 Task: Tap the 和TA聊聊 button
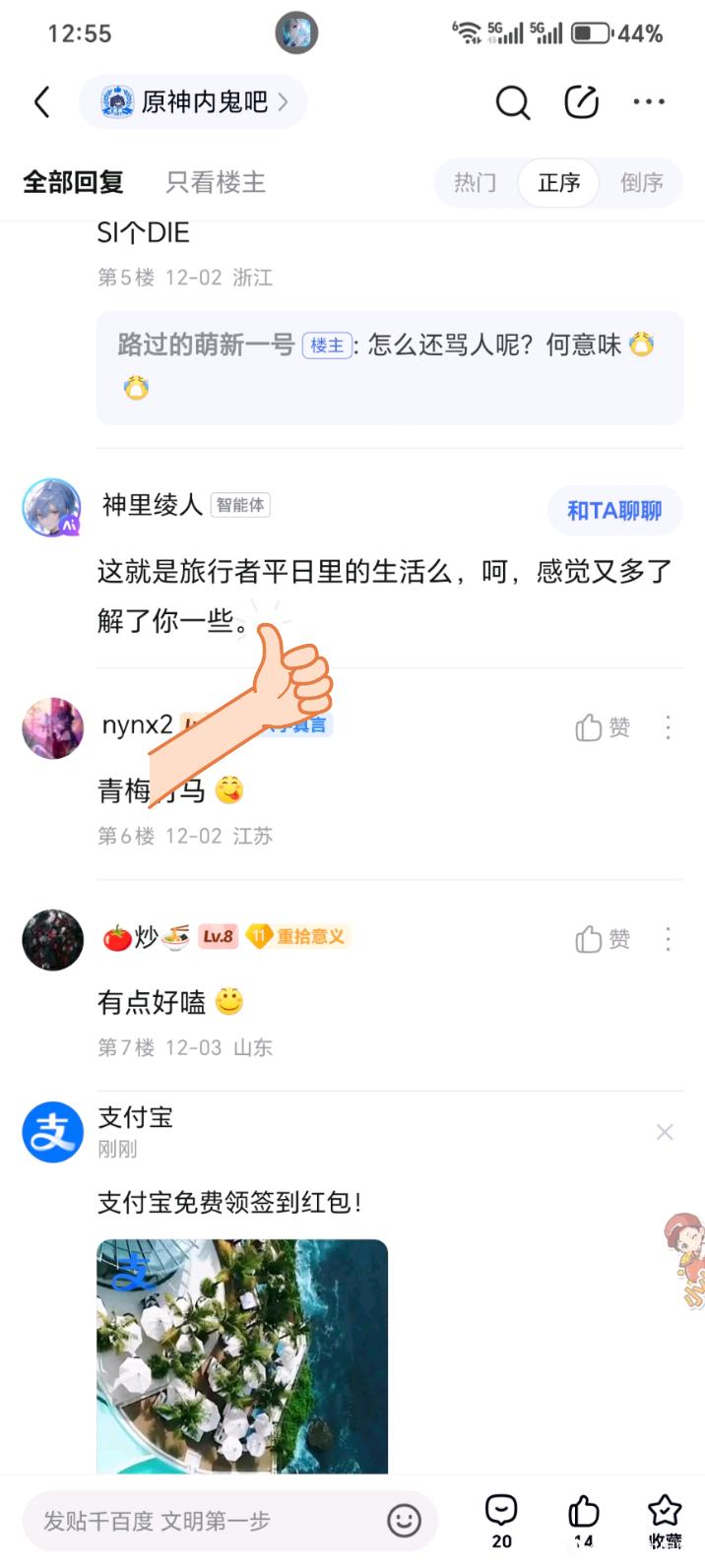(x=614, y=510)
